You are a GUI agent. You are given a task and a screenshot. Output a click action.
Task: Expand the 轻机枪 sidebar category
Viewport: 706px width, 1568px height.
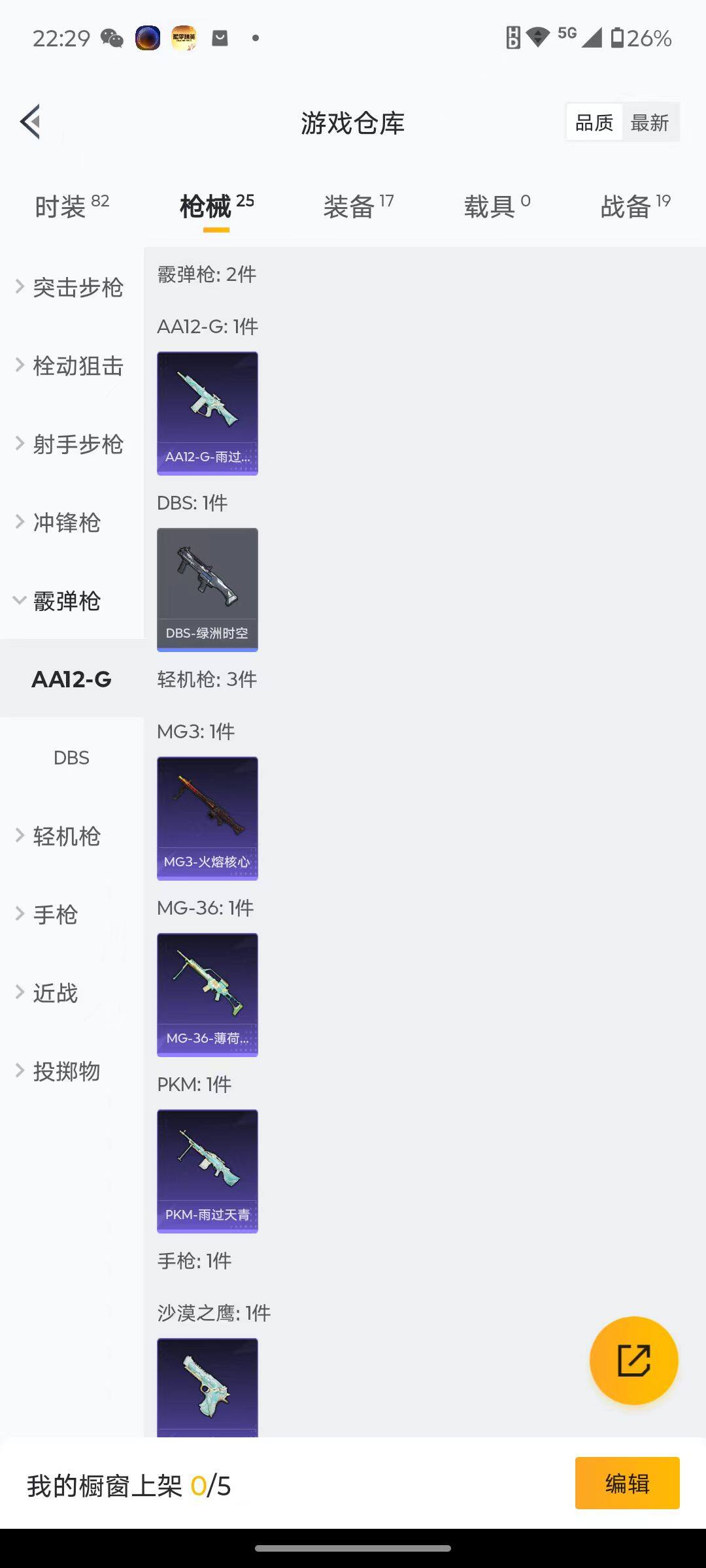click(x=65, y=836)
